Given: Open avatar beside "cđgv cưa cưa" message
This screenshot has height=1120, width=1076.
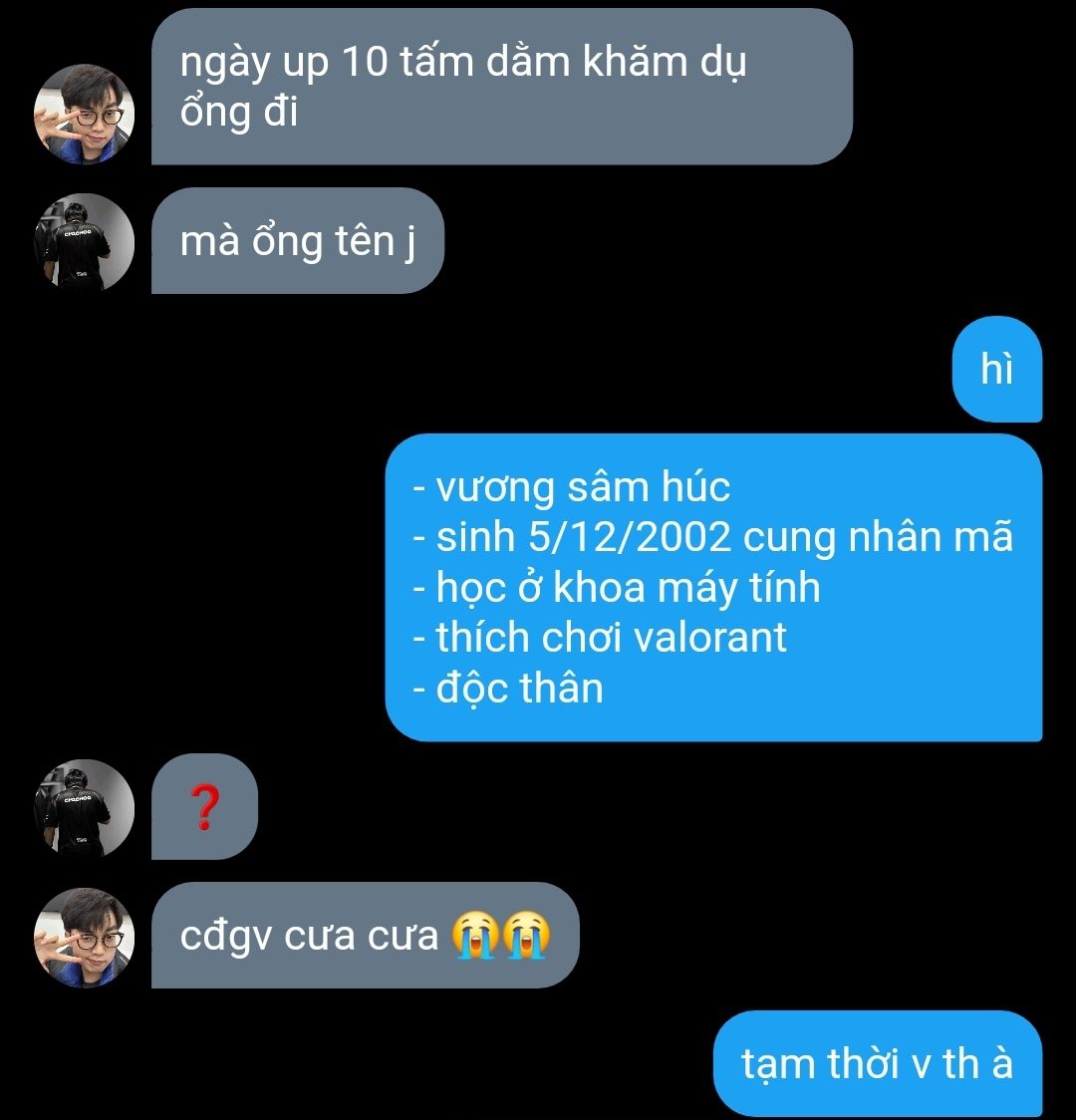Looking at the screenshot, I should pyautogui.click(x=84, y=938).
